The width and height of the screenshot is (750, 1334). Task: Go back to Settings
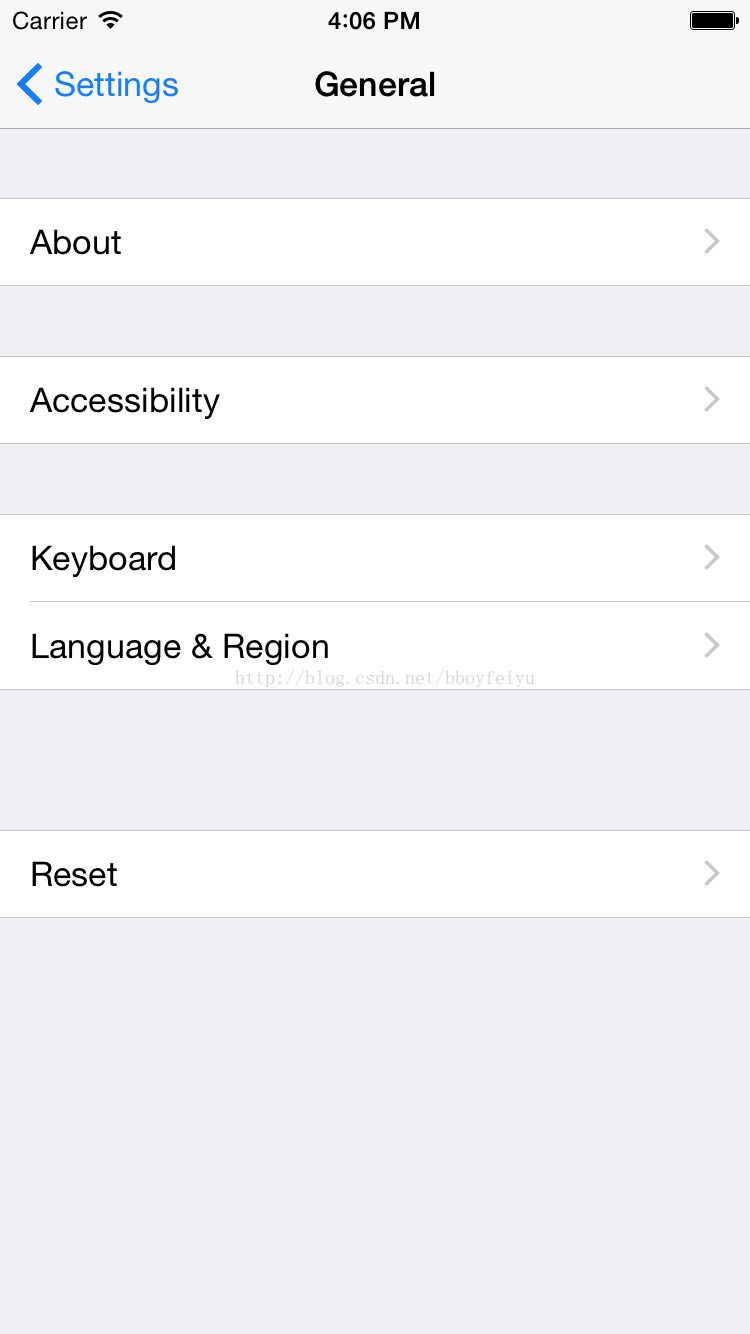click(x=98, y=85)
